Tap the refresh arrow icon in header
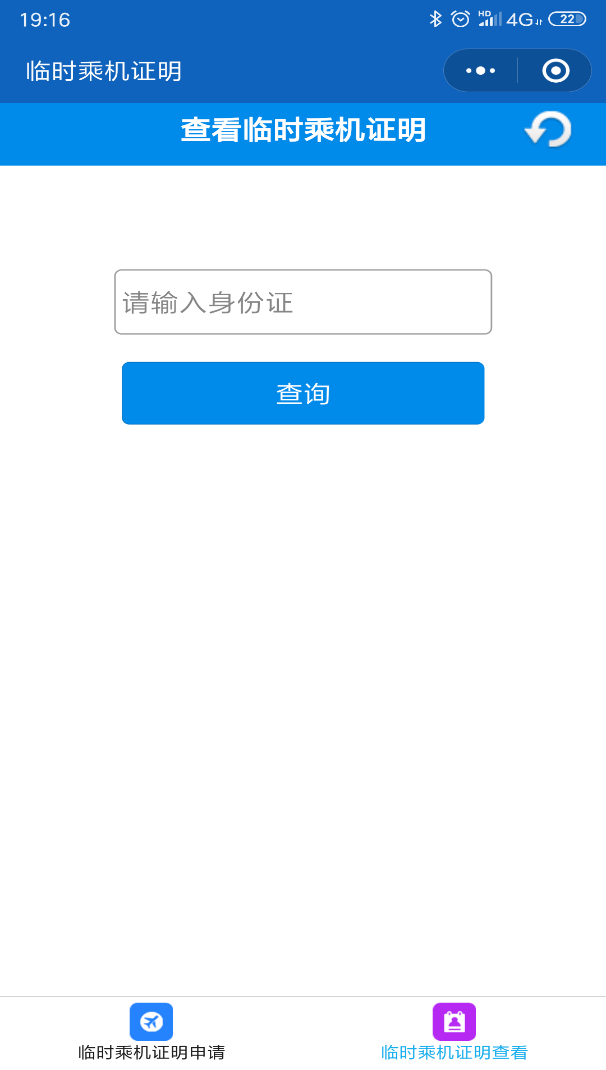Image resolution: width=606 pixels, height=1070 pixels. pyautogui.click(x=548, y=130)
